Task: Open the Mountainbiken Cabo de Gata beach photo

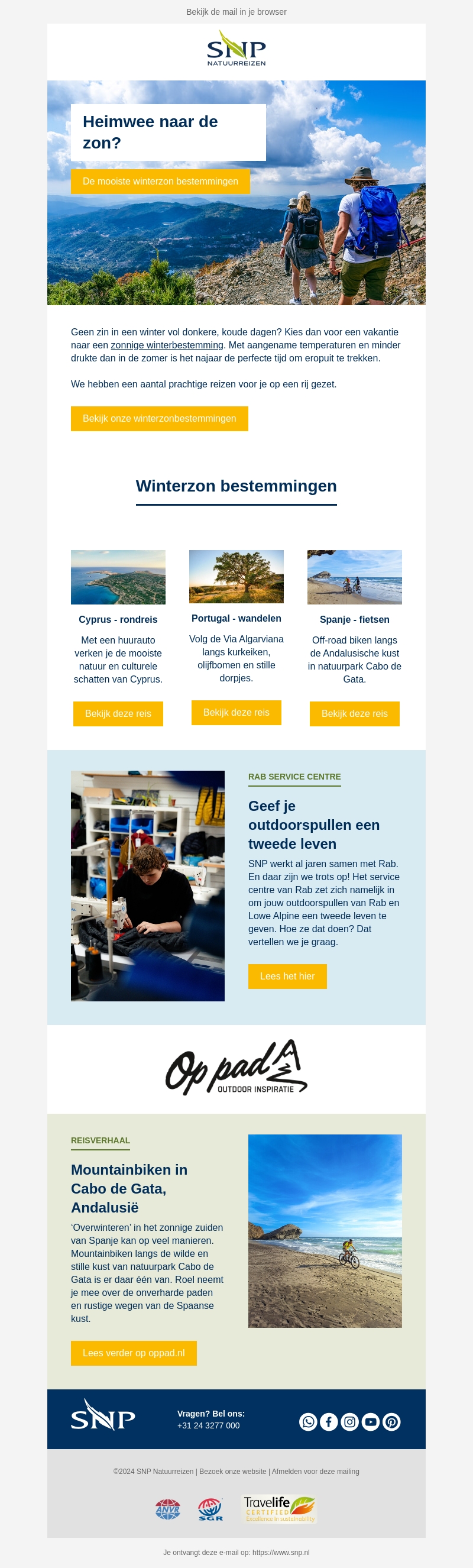Action: coord(325,1231)
